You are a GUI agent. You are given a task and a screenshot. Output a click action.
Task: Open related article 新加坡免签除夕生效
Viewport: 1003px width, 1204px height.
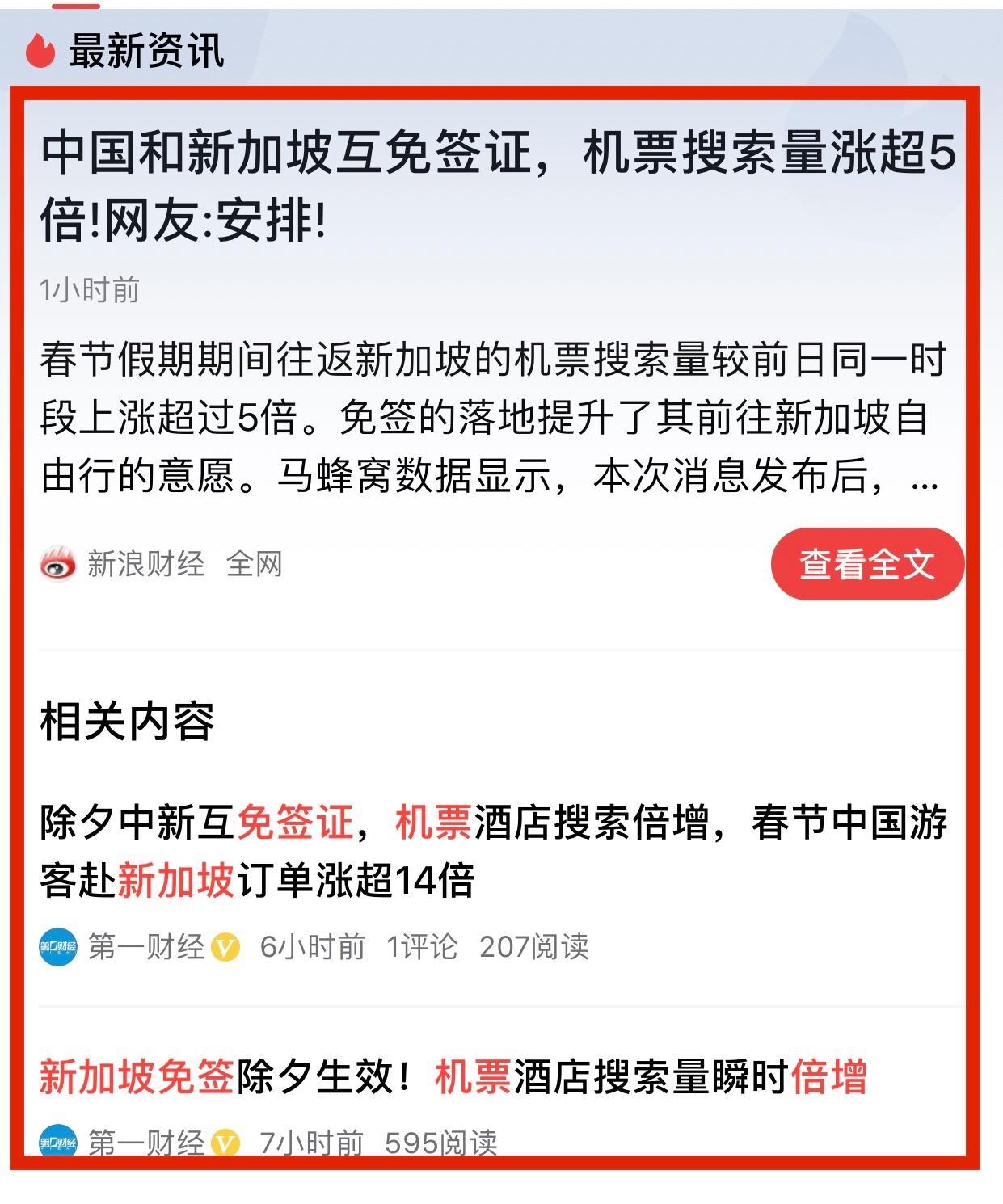[453, 1077]
